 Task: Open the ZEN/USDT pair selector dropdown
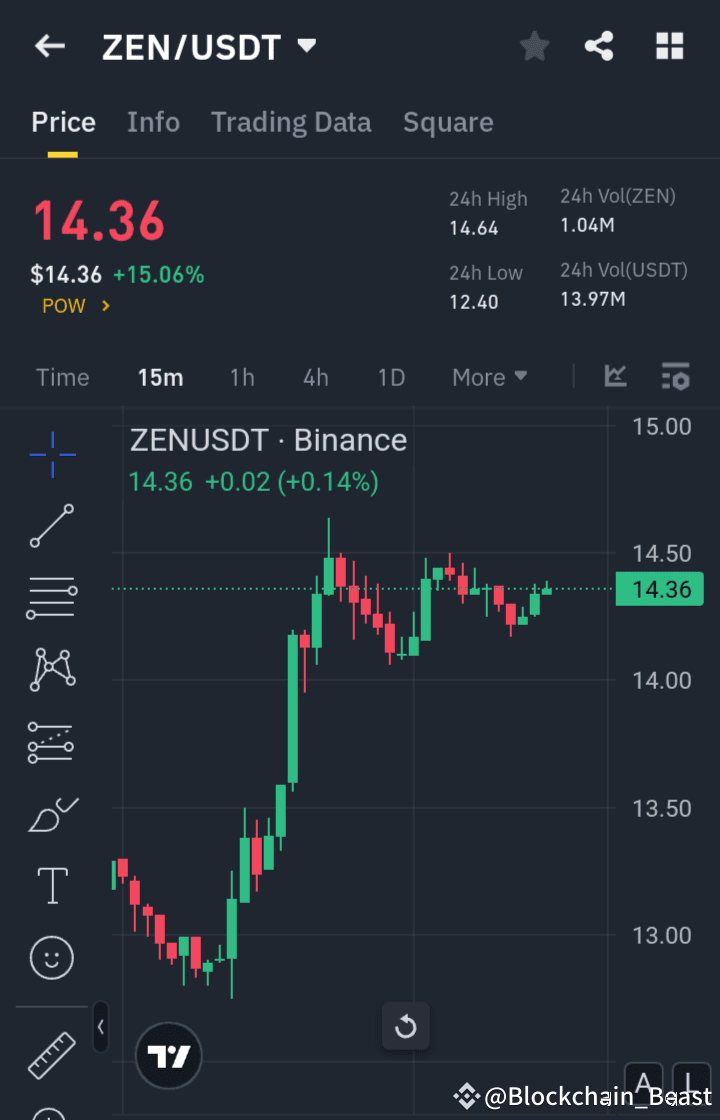[x=307, y=45]
